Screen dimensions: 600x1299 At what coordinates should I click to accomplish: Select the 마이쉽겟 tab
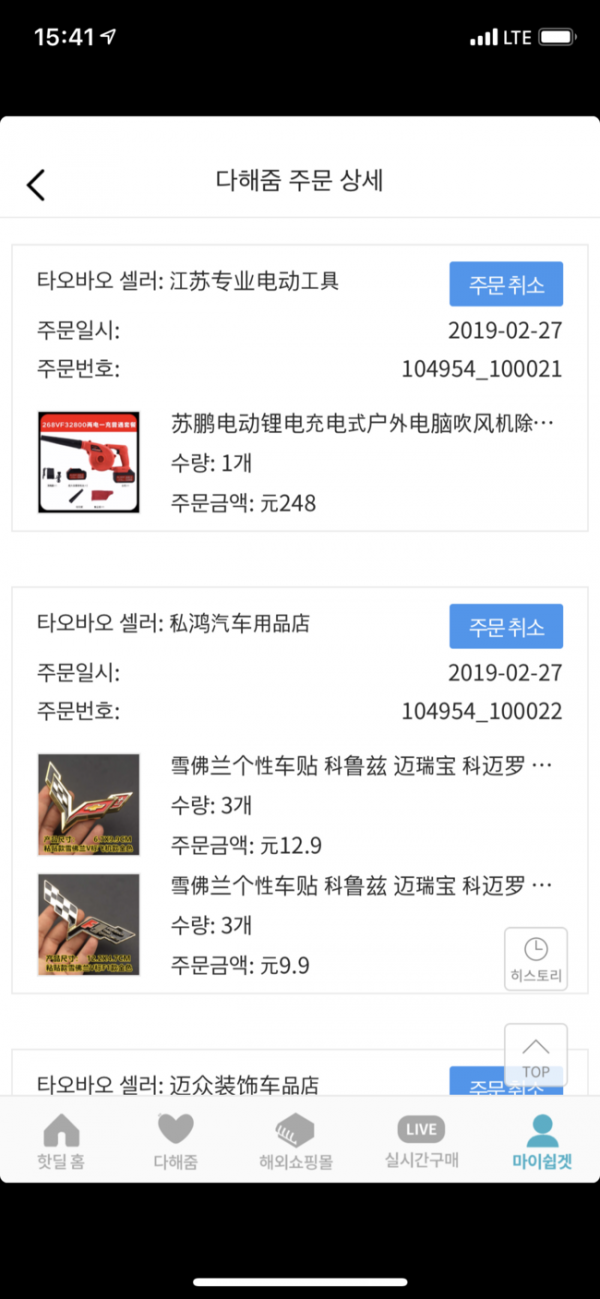543,1142
